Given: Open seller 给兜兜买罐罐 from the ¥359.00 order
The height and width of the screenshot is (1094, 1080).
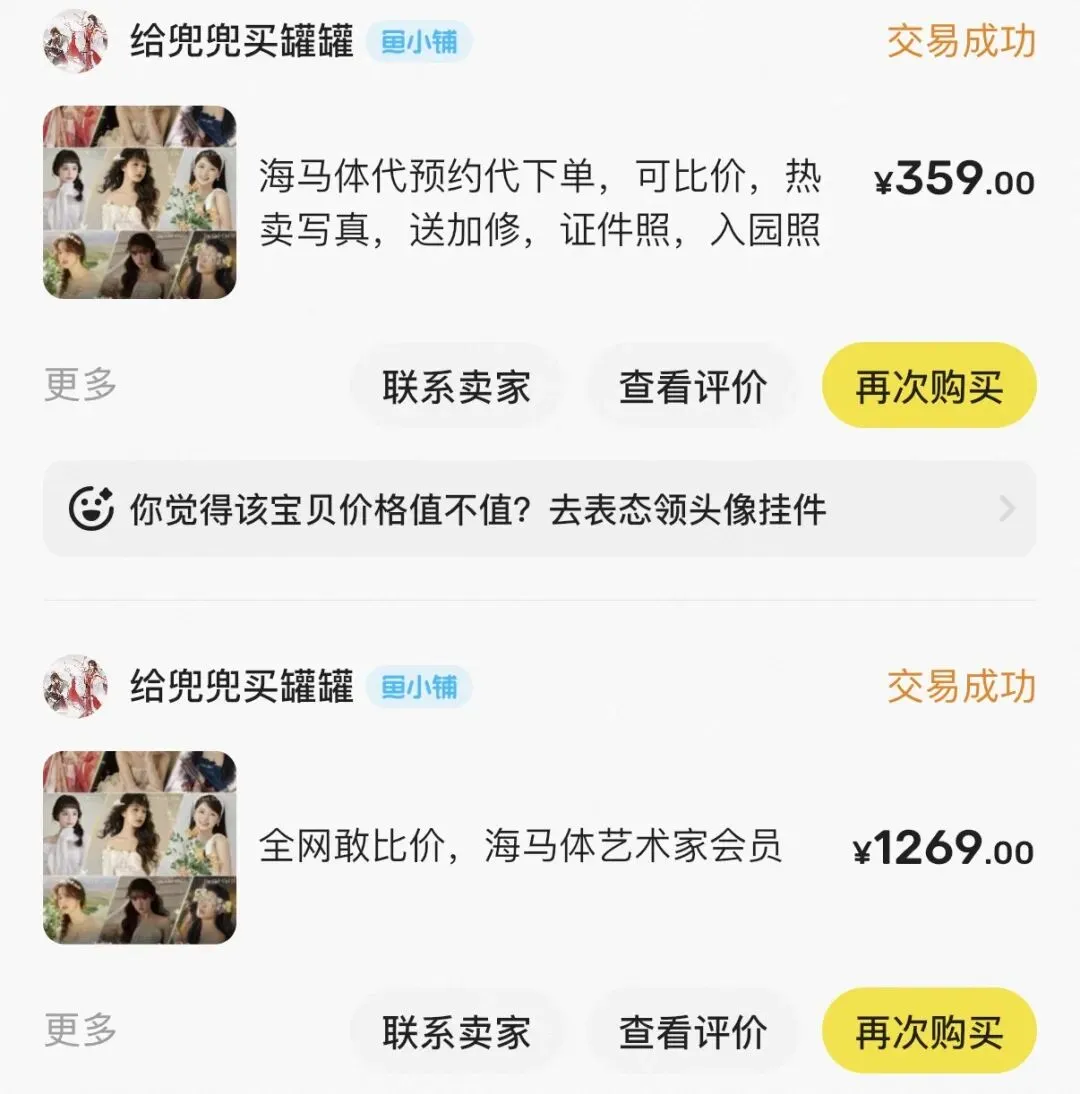Looking at the screenshot, I should point(242,42).
